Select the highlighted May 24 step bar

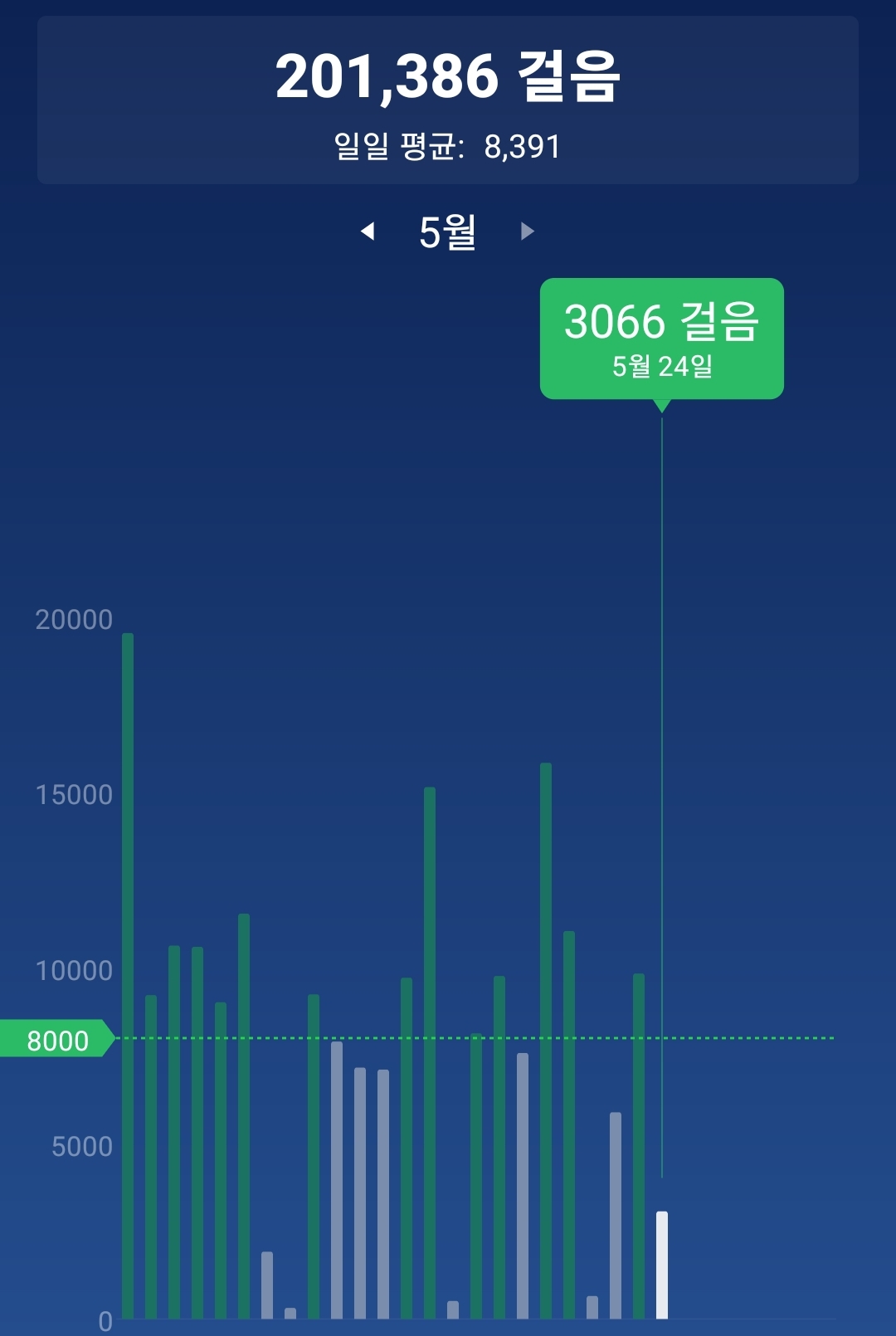(x=662, y=1265)
